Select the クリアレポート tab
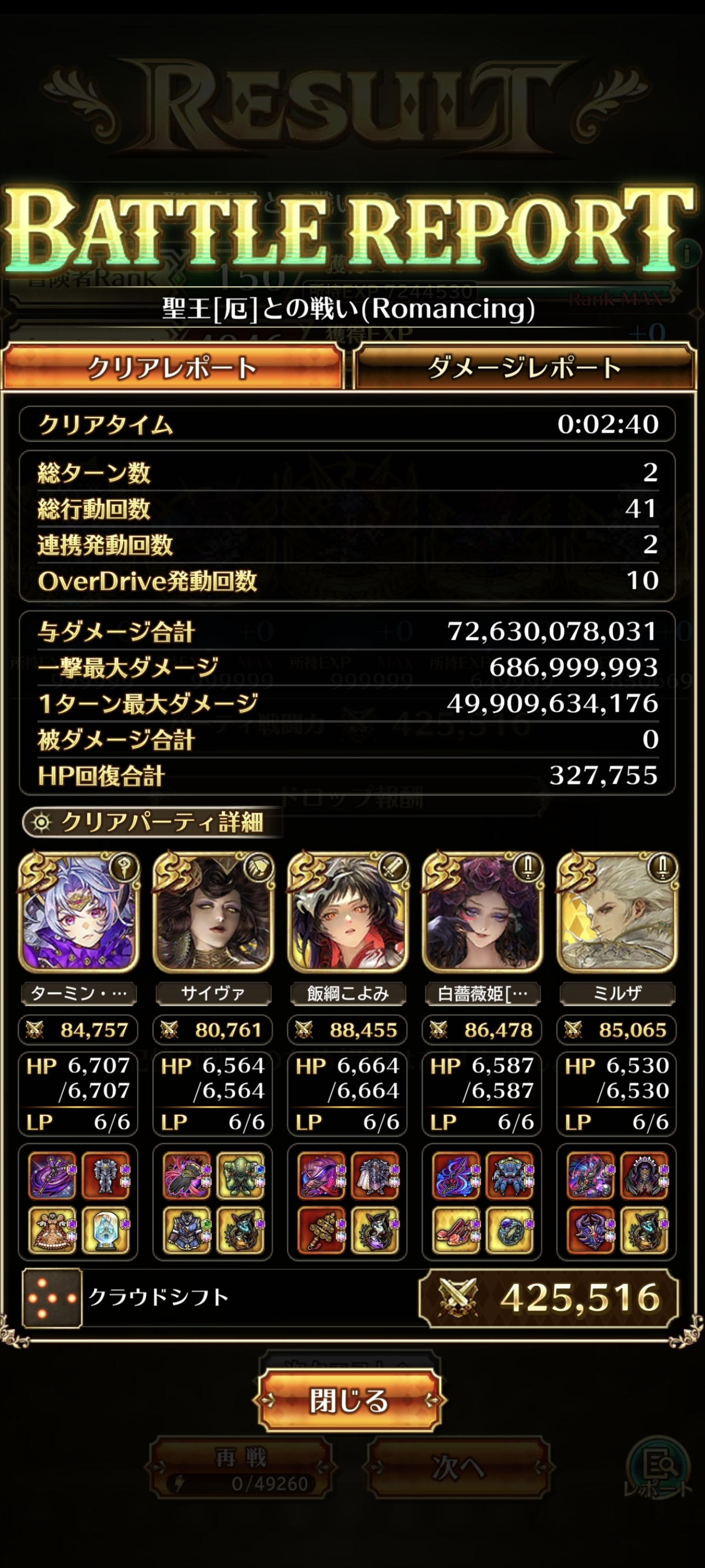 (173, 368)
